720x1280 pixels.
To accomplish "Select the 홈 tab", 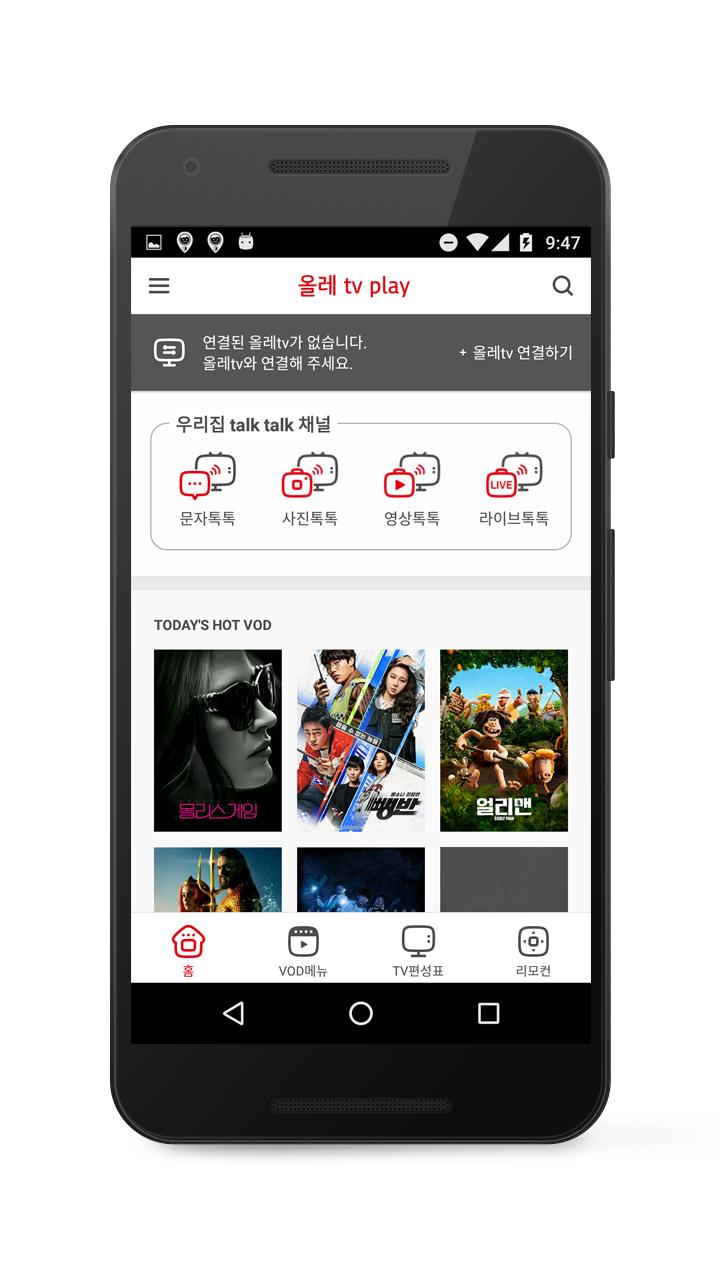I will [188, 950].
